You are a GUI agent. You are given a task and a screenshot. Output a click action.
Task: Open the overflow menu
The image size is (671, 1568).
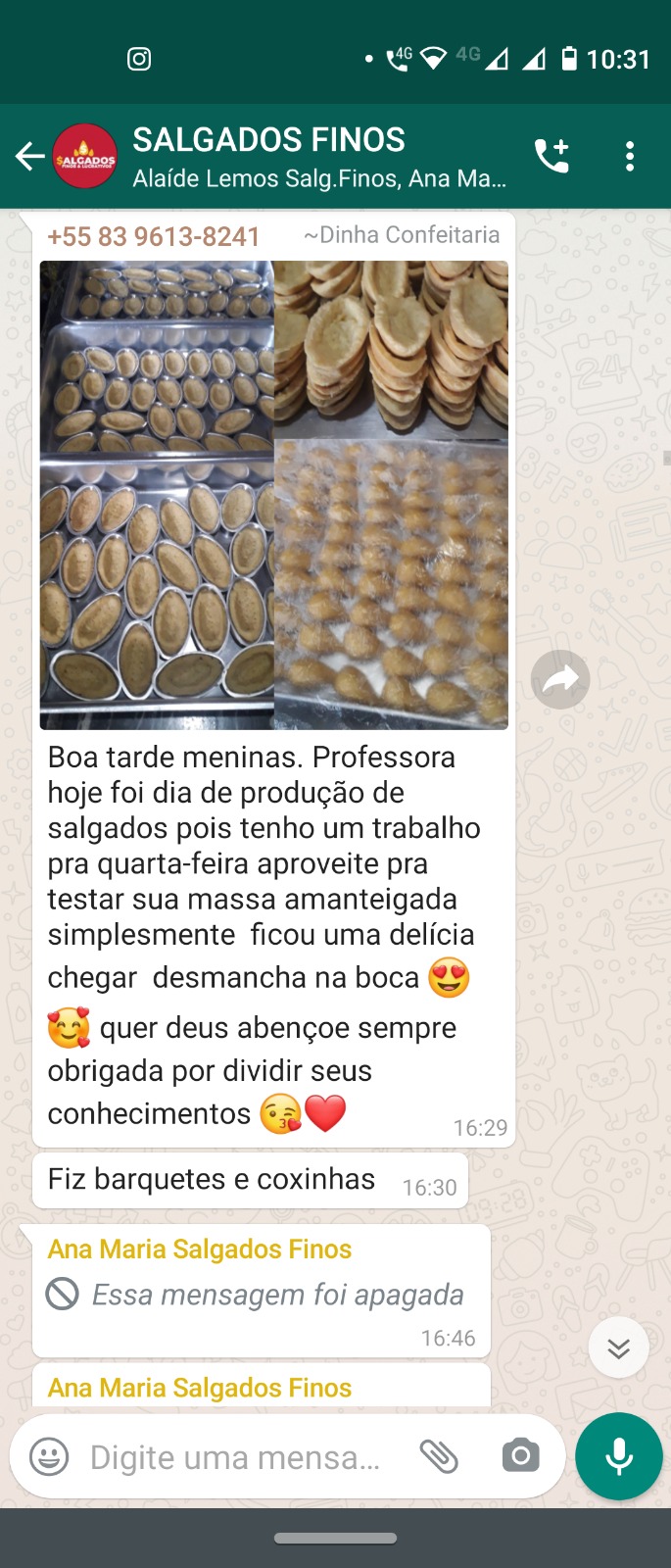[630, 156]
